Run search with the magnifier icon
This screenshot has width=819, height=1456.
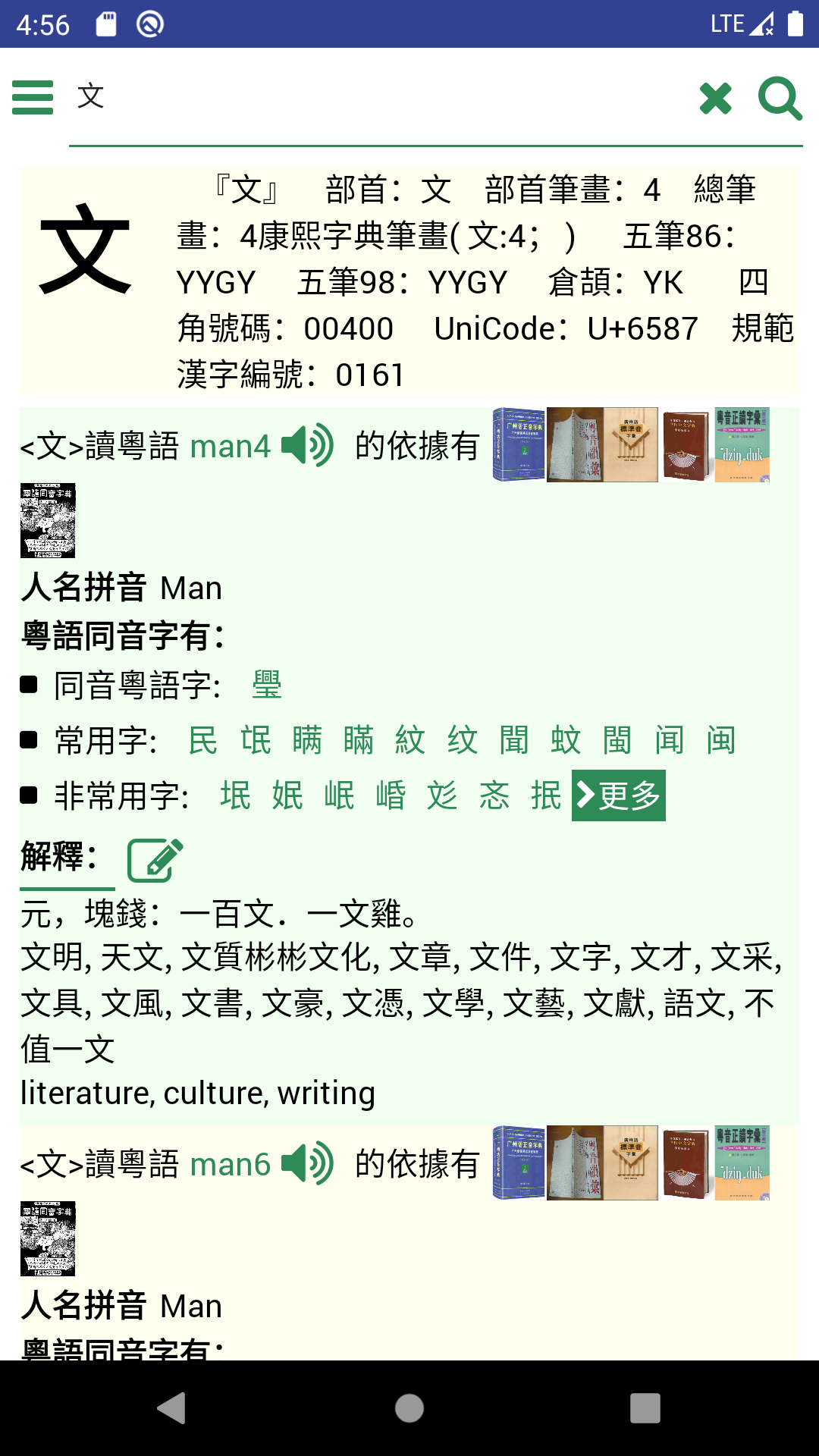(x=780, y=99)
